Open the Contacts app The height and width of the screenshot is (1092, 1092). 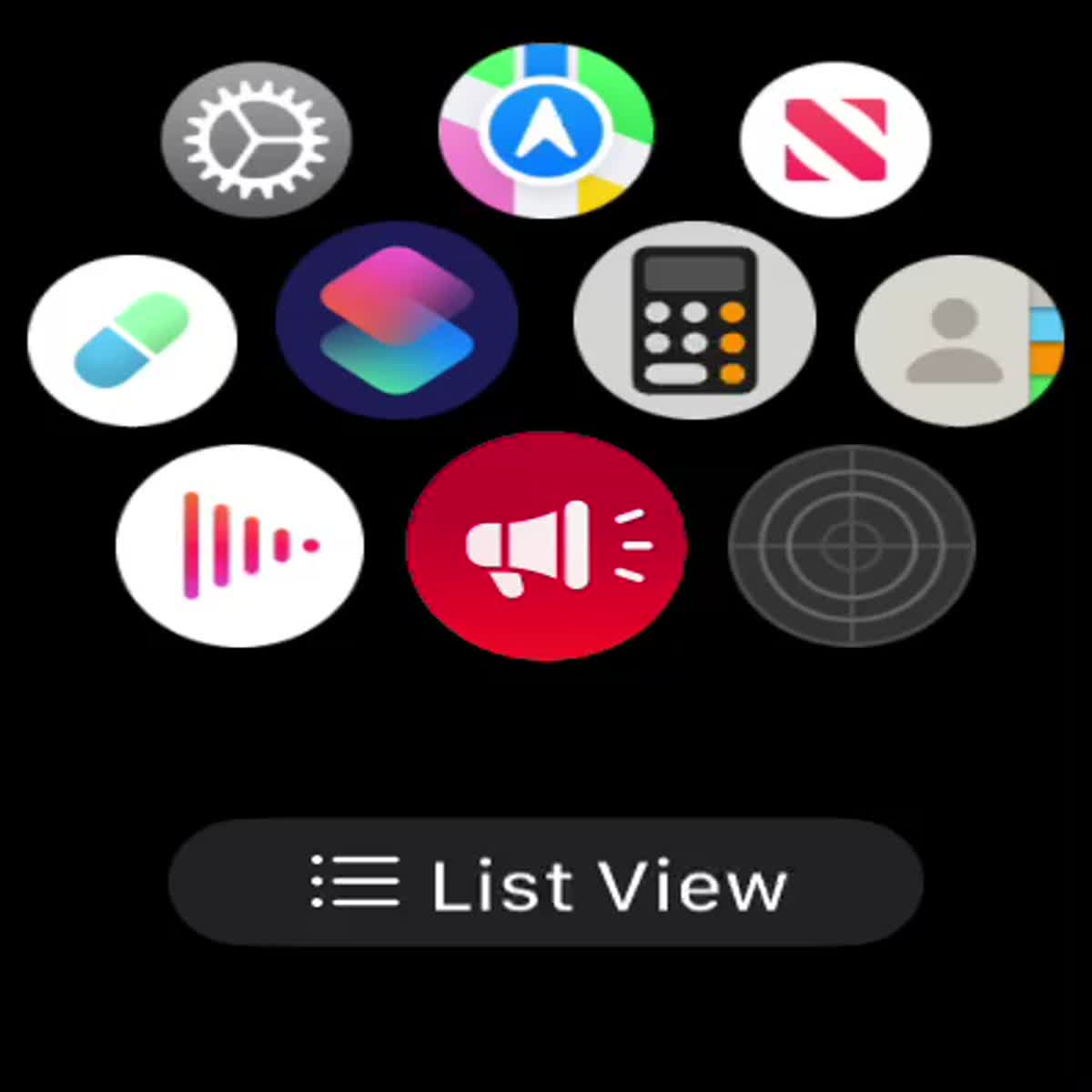coord(958,339)
